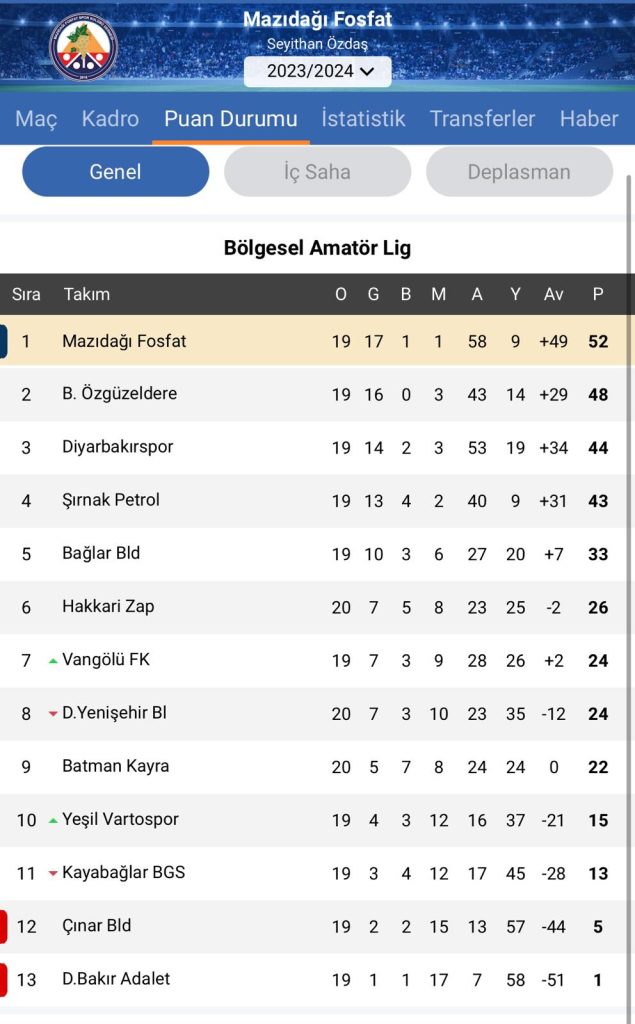The height and width of the screenshot is (1024, 635).
Task: View Vangölü FK team page
Action: pos(106,659)
